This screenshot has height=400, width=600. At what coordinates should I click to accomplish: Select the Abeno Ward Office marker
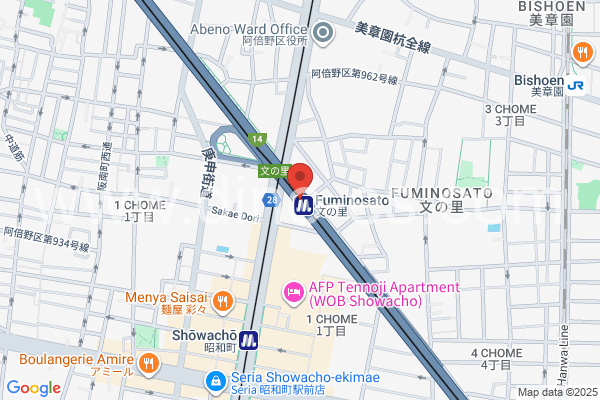coord(323,35)
